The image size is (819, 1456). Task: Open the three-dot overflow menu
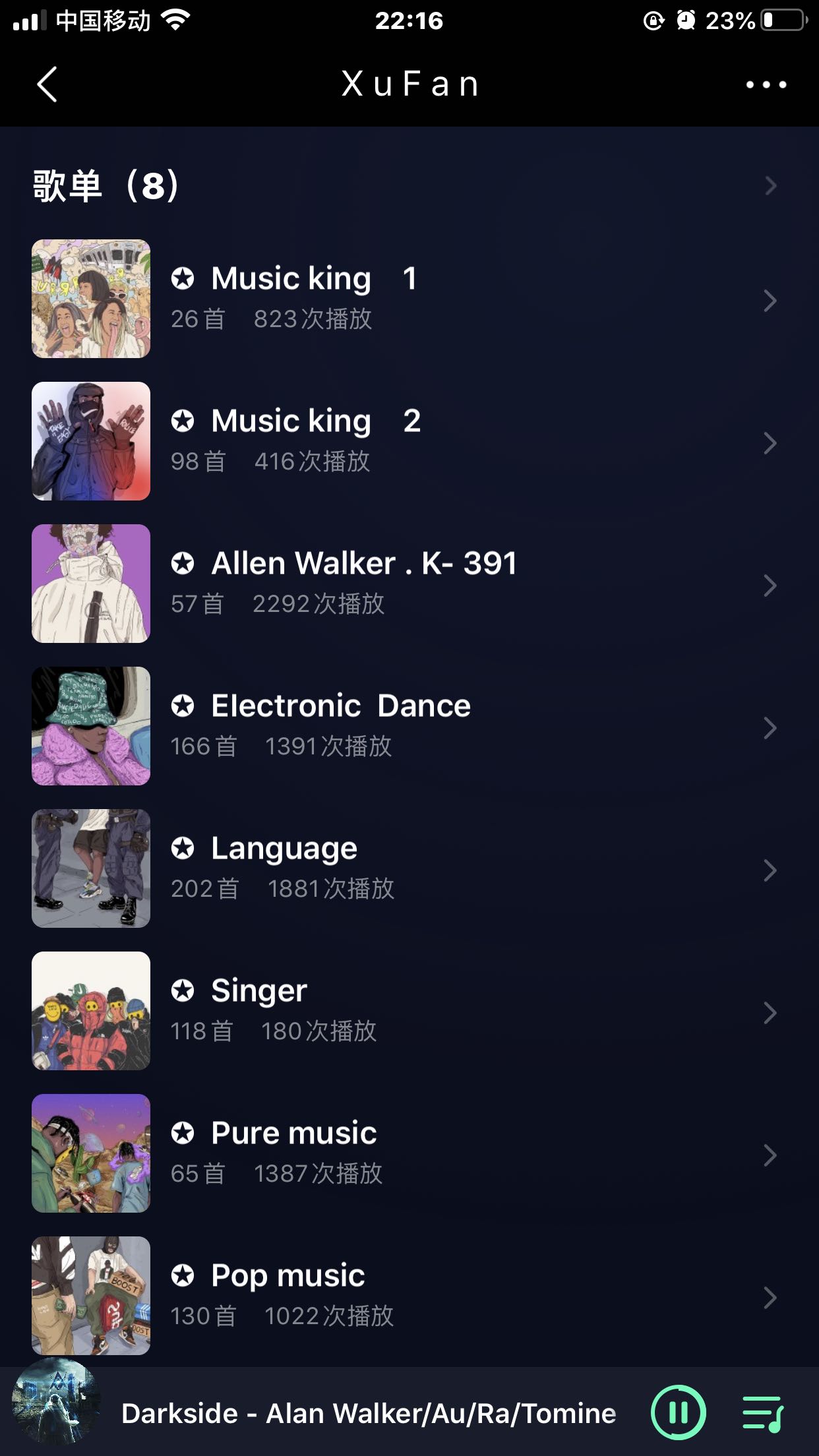(x=766, y=84)
